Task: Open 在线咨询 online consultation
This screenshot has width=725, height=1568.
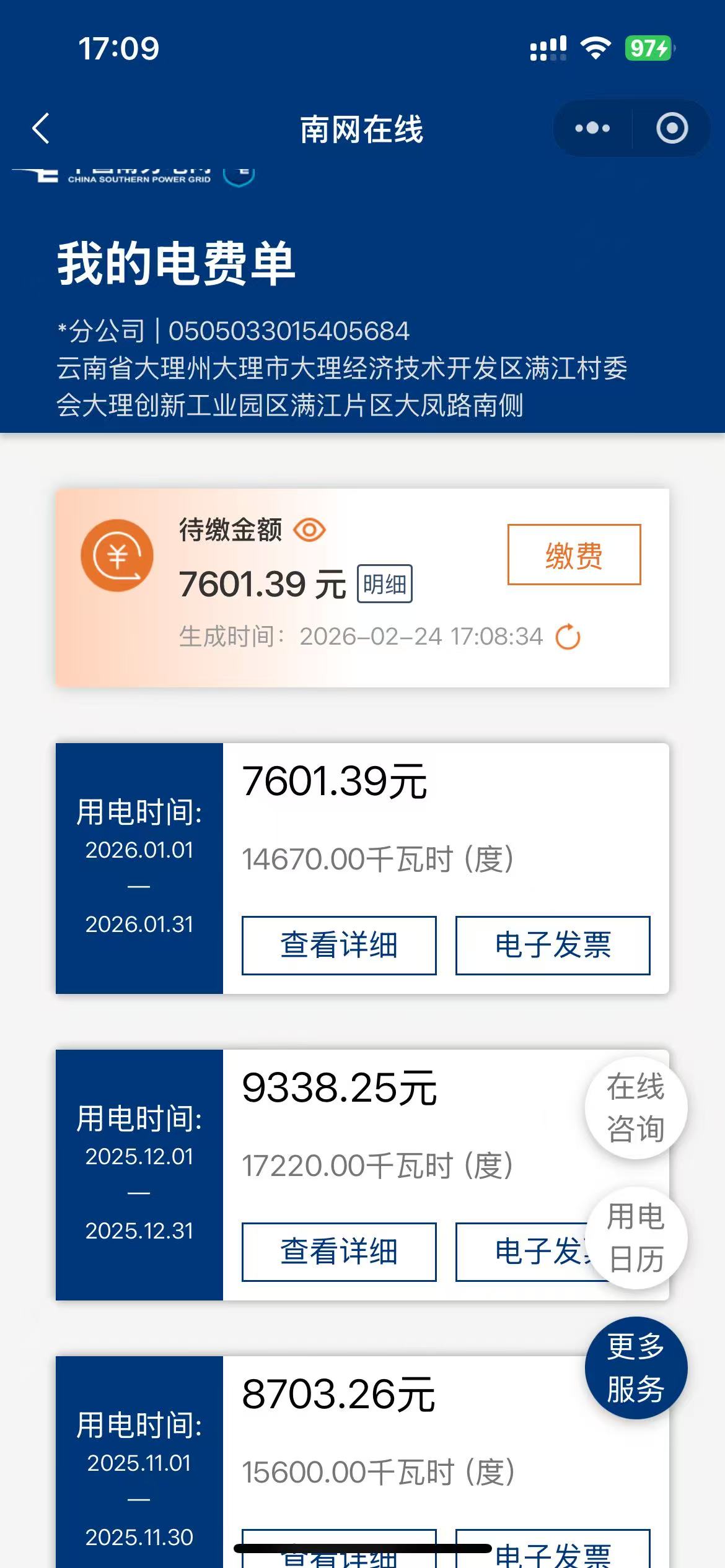Action: [636, 1108]
